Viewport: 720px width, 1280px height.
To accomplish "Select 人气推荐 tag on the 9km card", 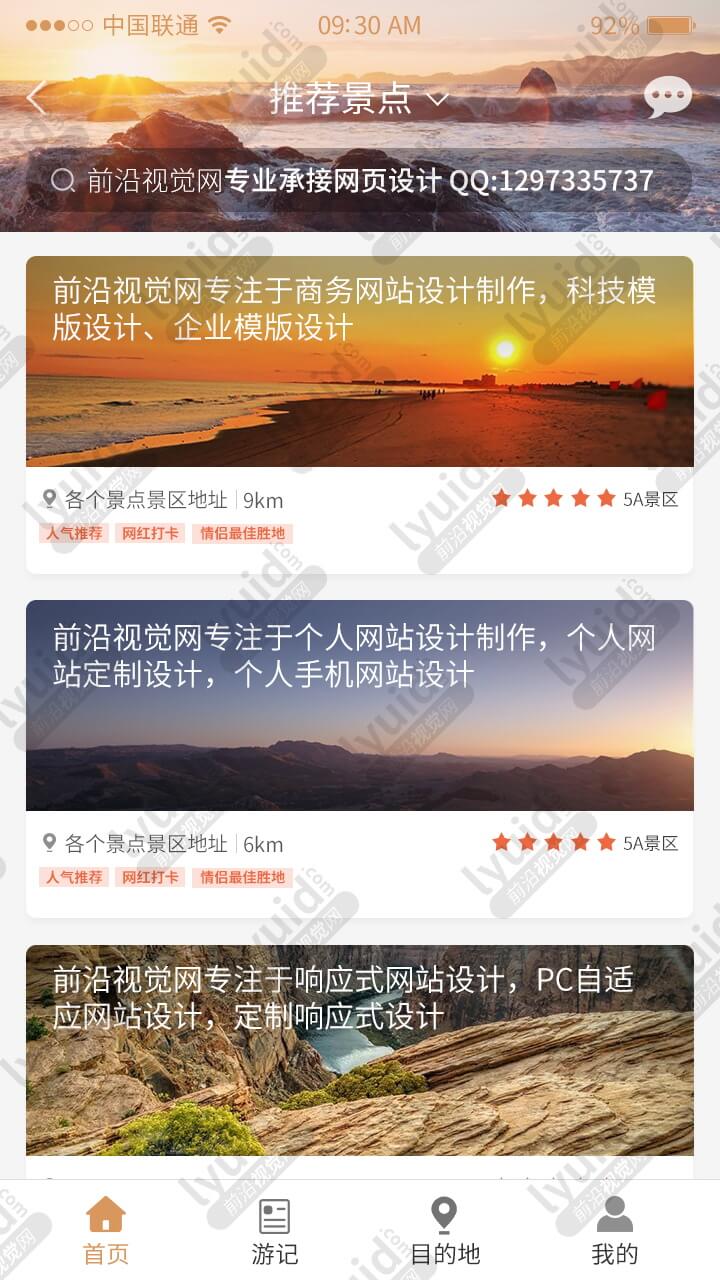I will pos(75,533).
